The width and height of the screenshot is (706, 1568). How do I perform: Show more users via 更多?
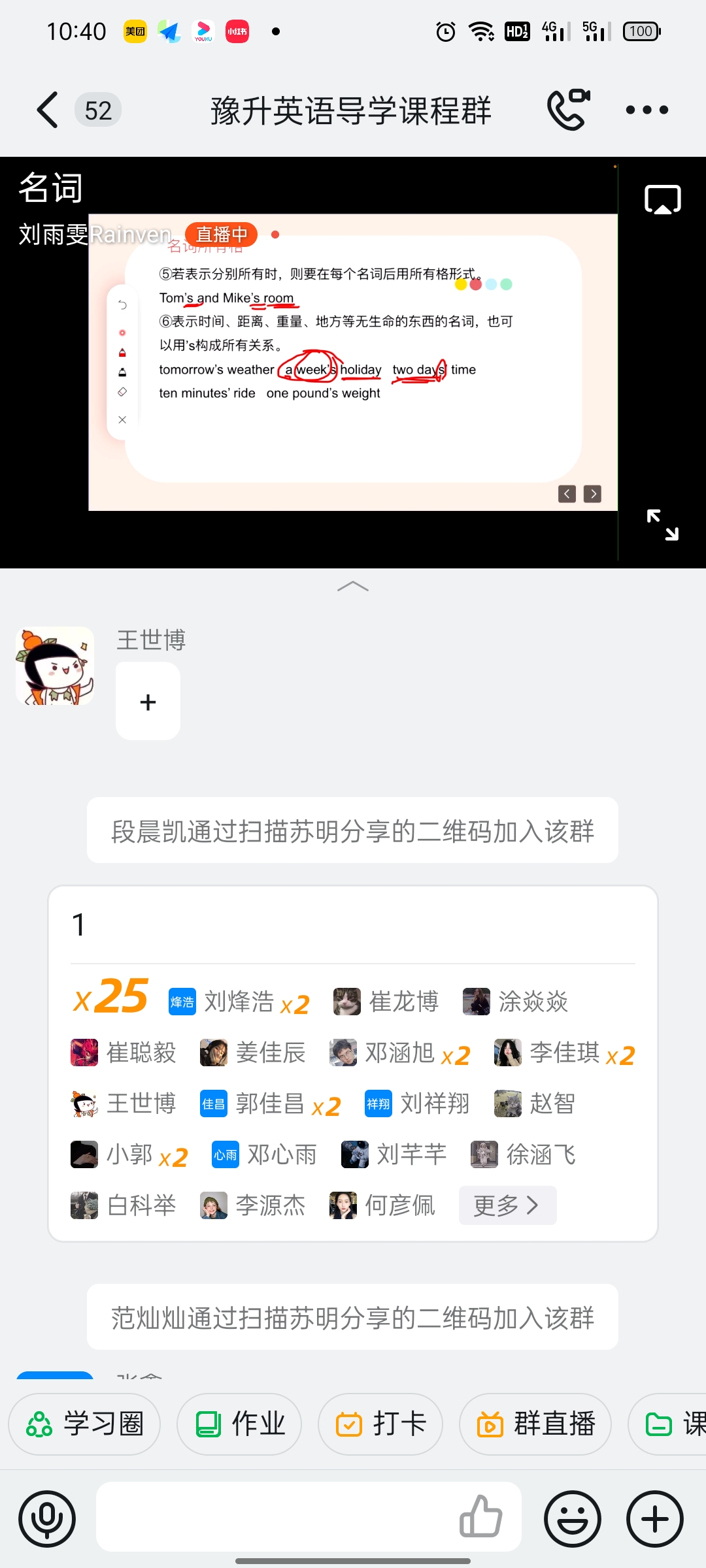[x=507, y=1205]
